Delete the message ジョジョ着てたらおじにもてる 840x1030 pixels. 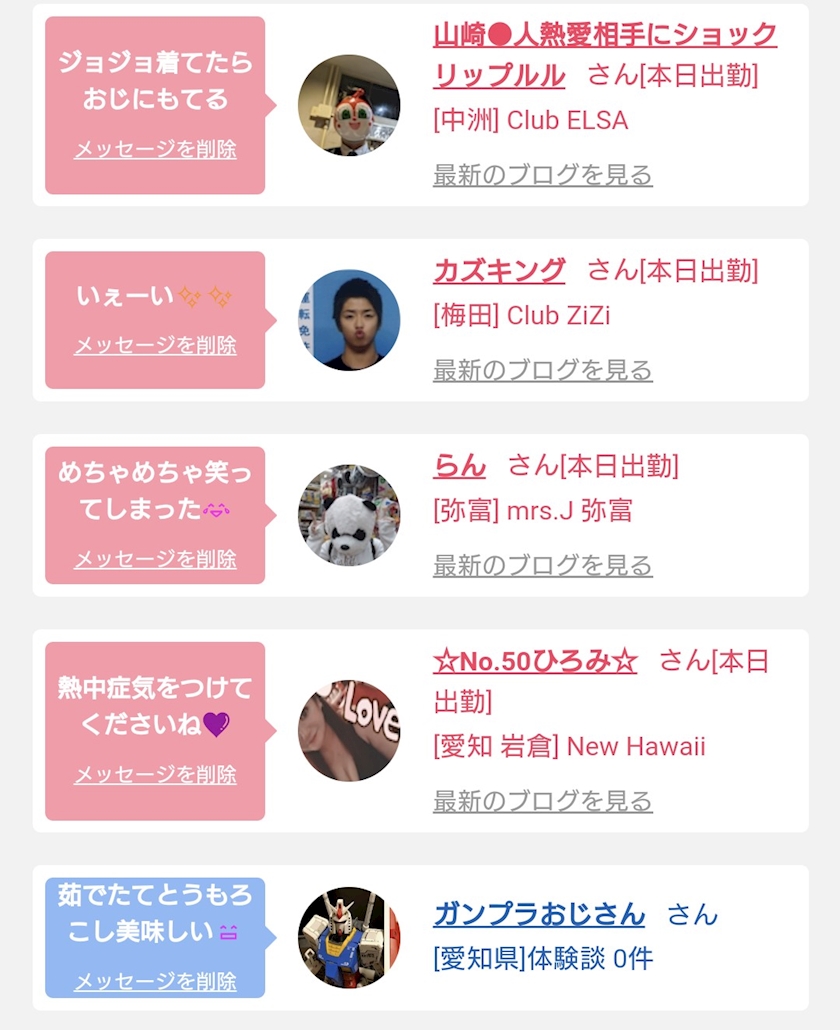pos(155,149)
